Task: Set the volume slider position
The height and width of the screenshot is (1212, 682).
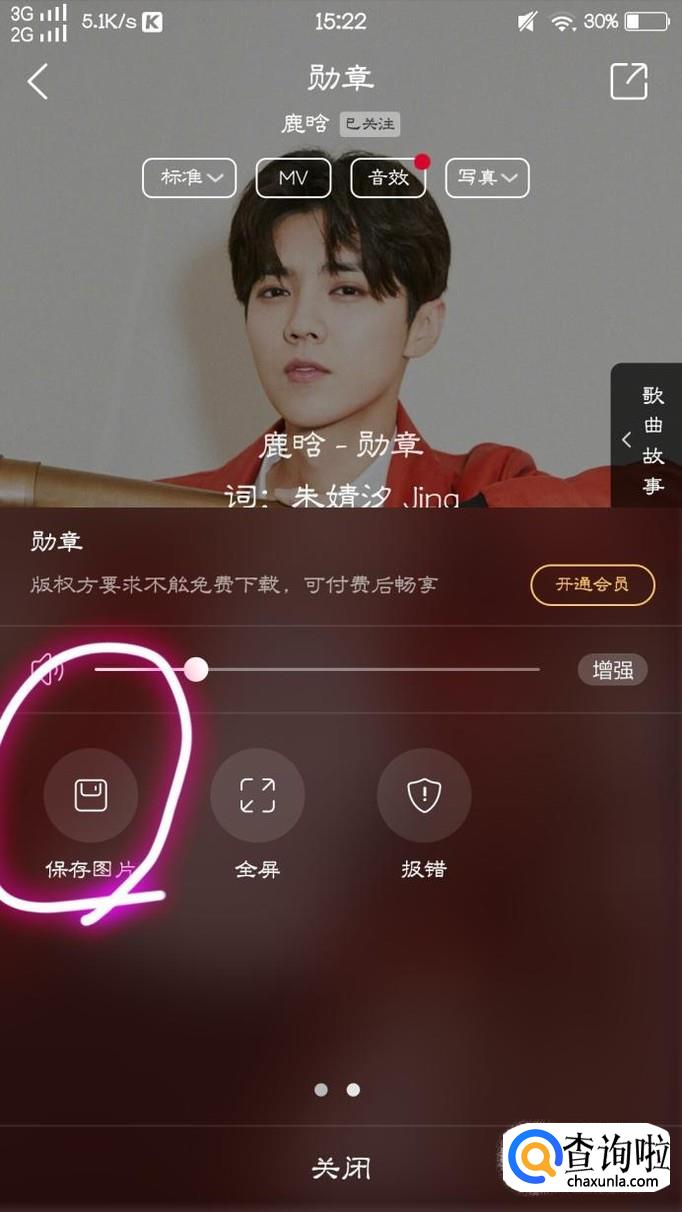Action: [x=196, y=669]
